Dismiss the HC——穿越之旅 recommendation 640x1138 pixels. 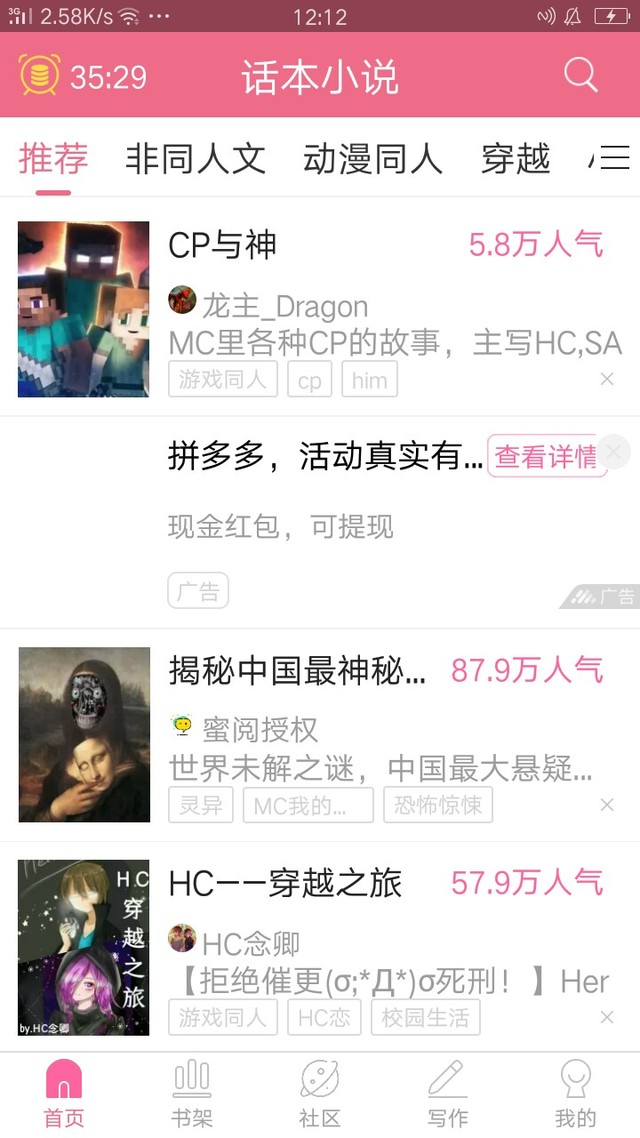607,1018
